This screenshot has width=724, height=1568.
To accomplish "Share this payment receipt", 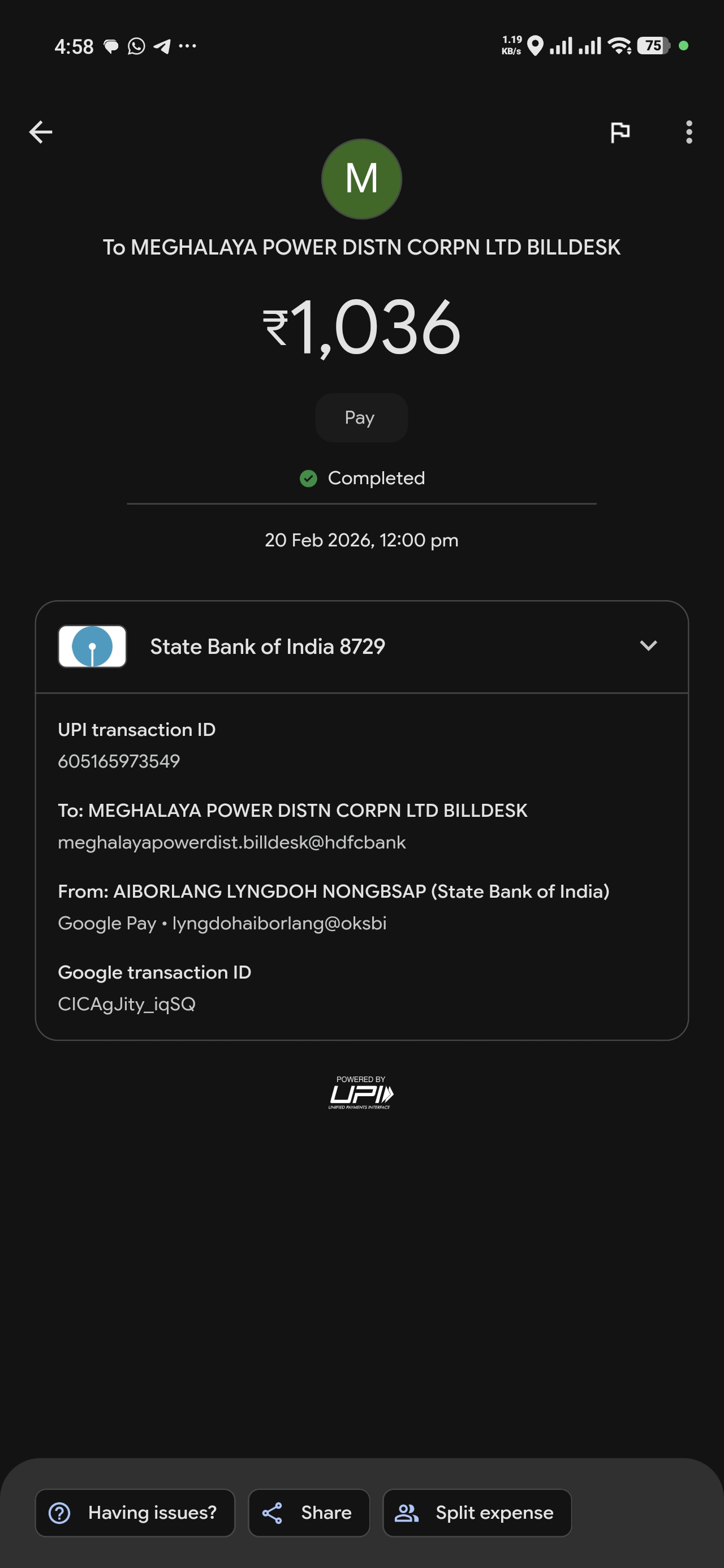I will point(309,1513).
